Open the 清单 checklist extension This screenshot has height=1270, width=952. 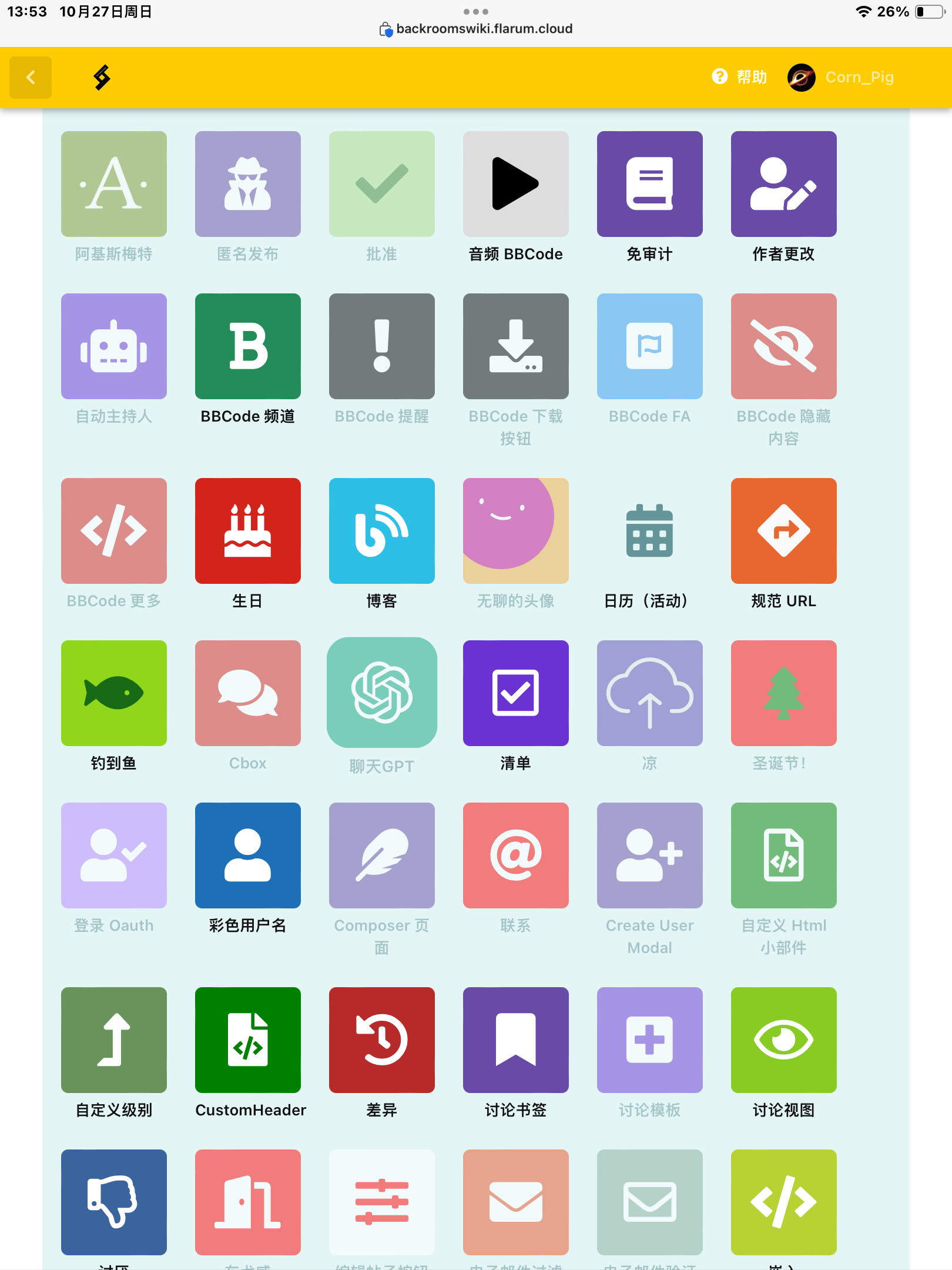point(515,693)
